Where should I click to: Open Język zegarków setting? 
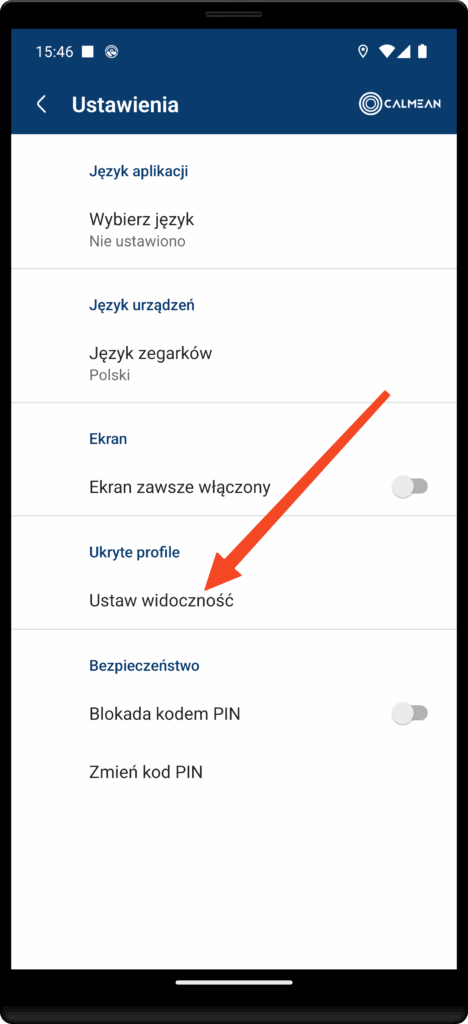point(234,364)
